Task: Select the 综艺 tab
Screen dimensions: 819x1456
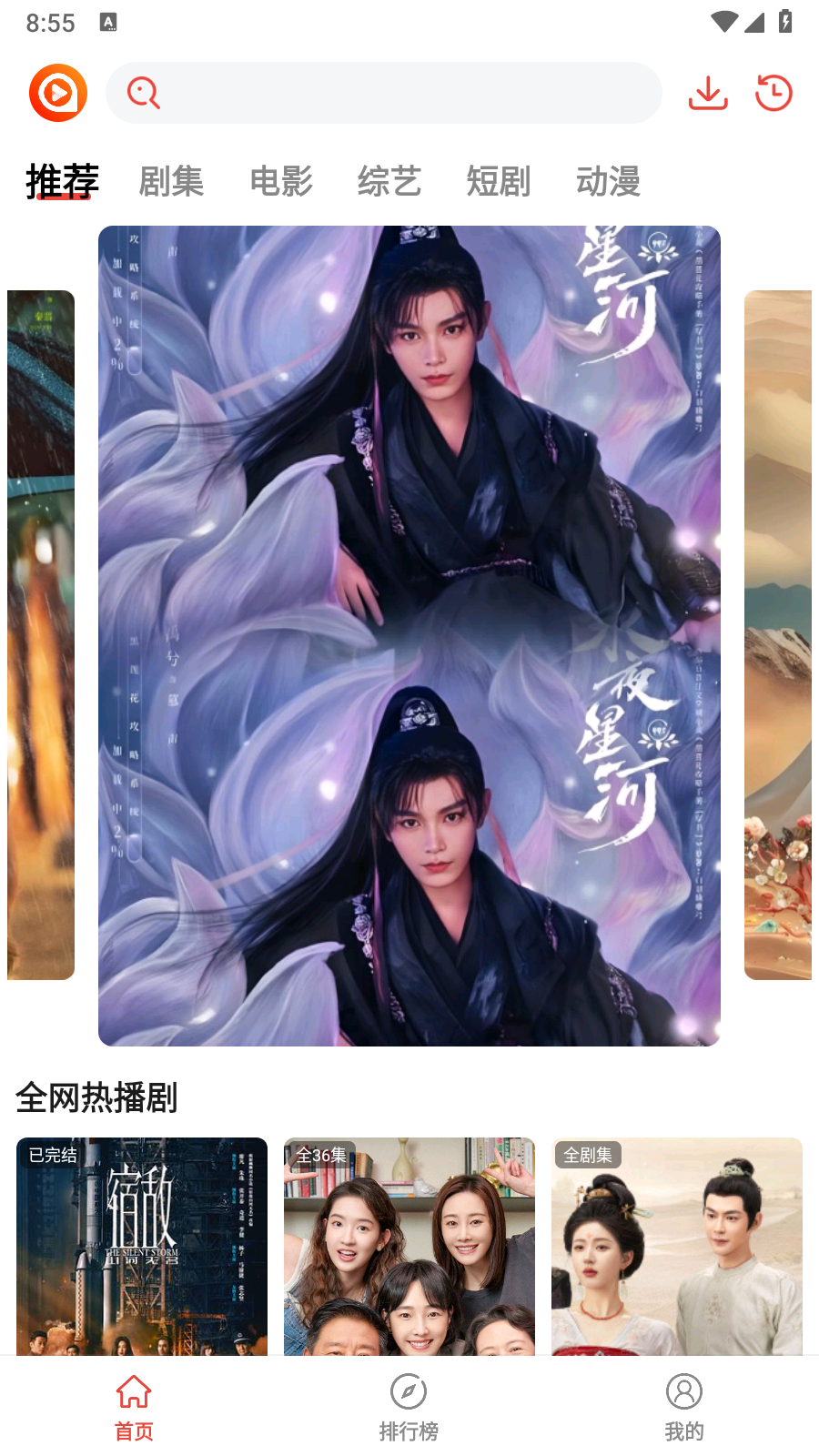Action: [389, 181]
